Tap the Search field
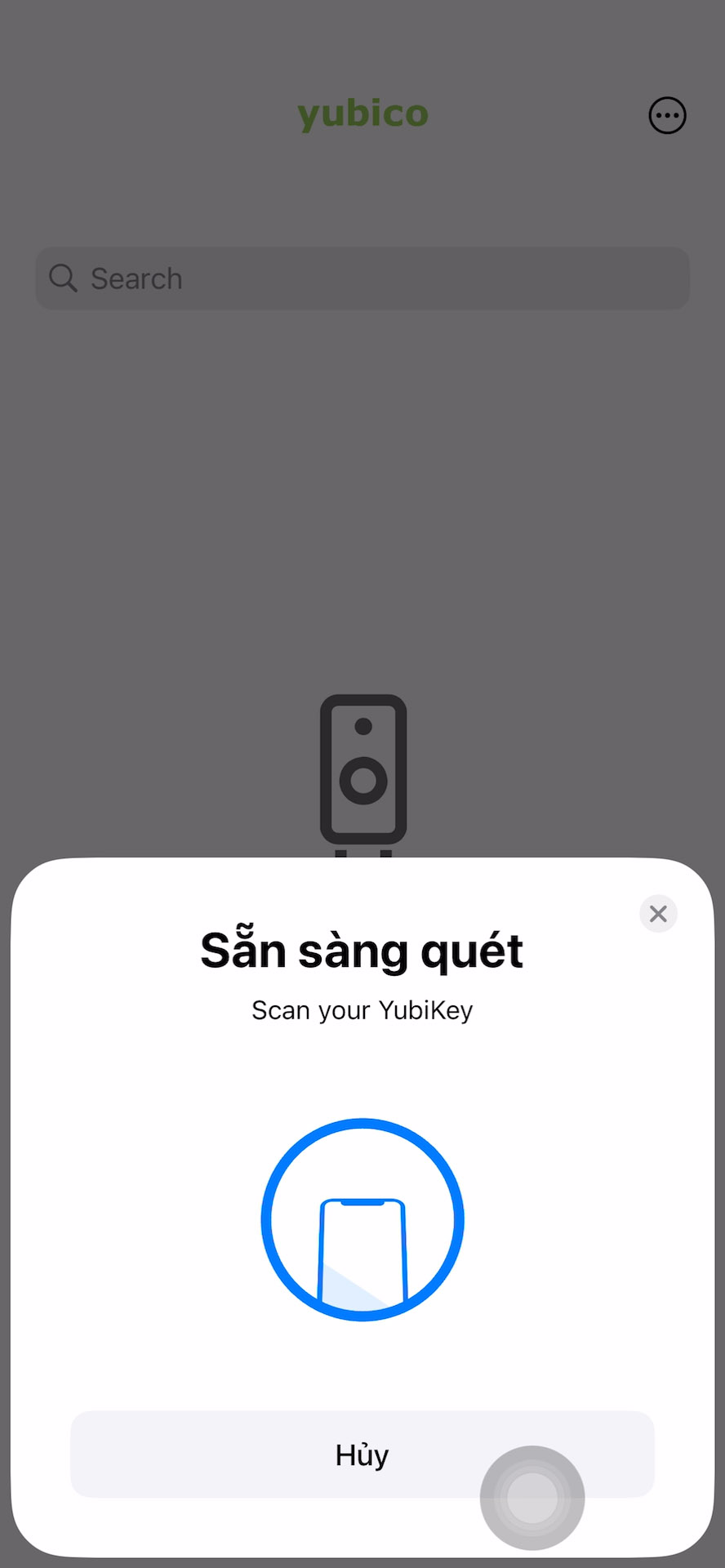Viewport: 725px width, 1568px height. (x=362, y=278)
